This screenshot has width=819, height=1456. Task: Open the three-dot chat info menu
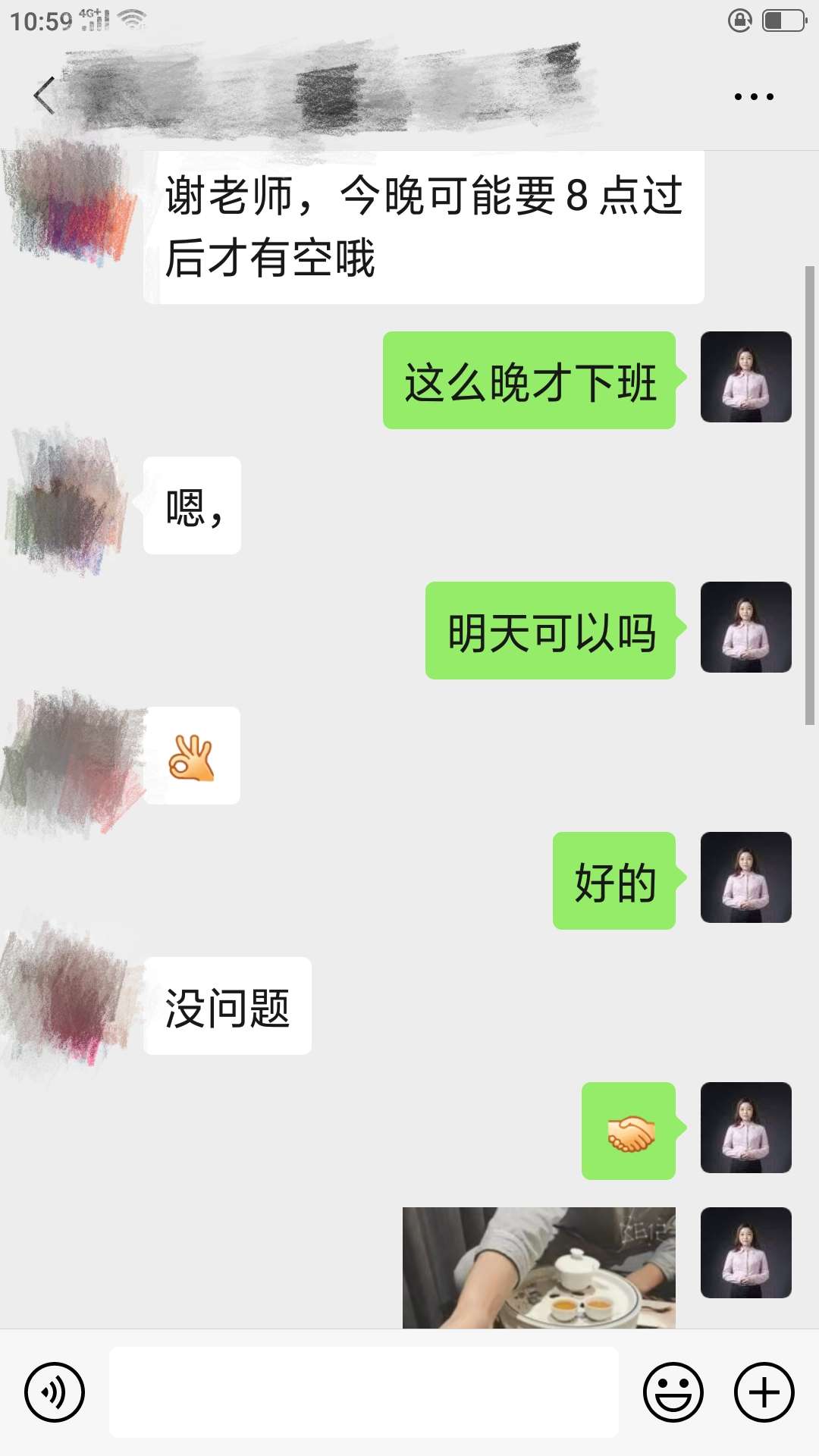point(753,96)
